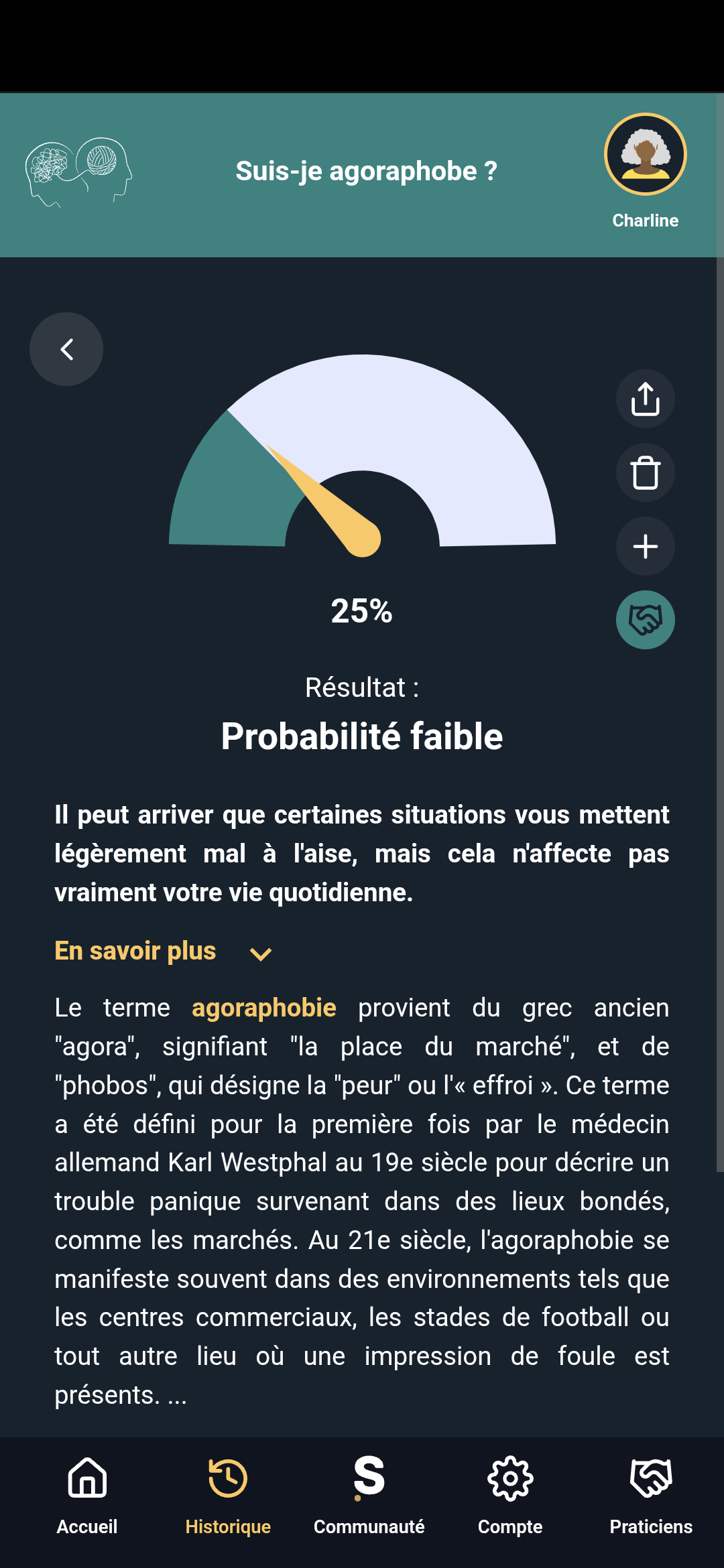724x1568 pixels.
Task: Tap the plus icon button
Action: [645, 547]
